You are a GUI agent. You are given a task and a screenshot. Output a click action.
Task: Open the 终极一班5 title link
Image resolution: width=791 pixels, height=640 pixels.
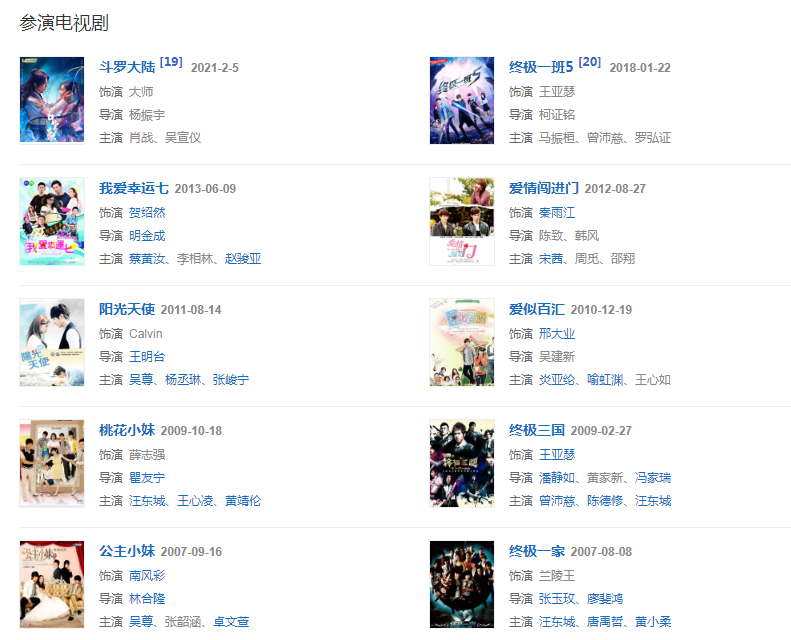[x=541, y=68]
